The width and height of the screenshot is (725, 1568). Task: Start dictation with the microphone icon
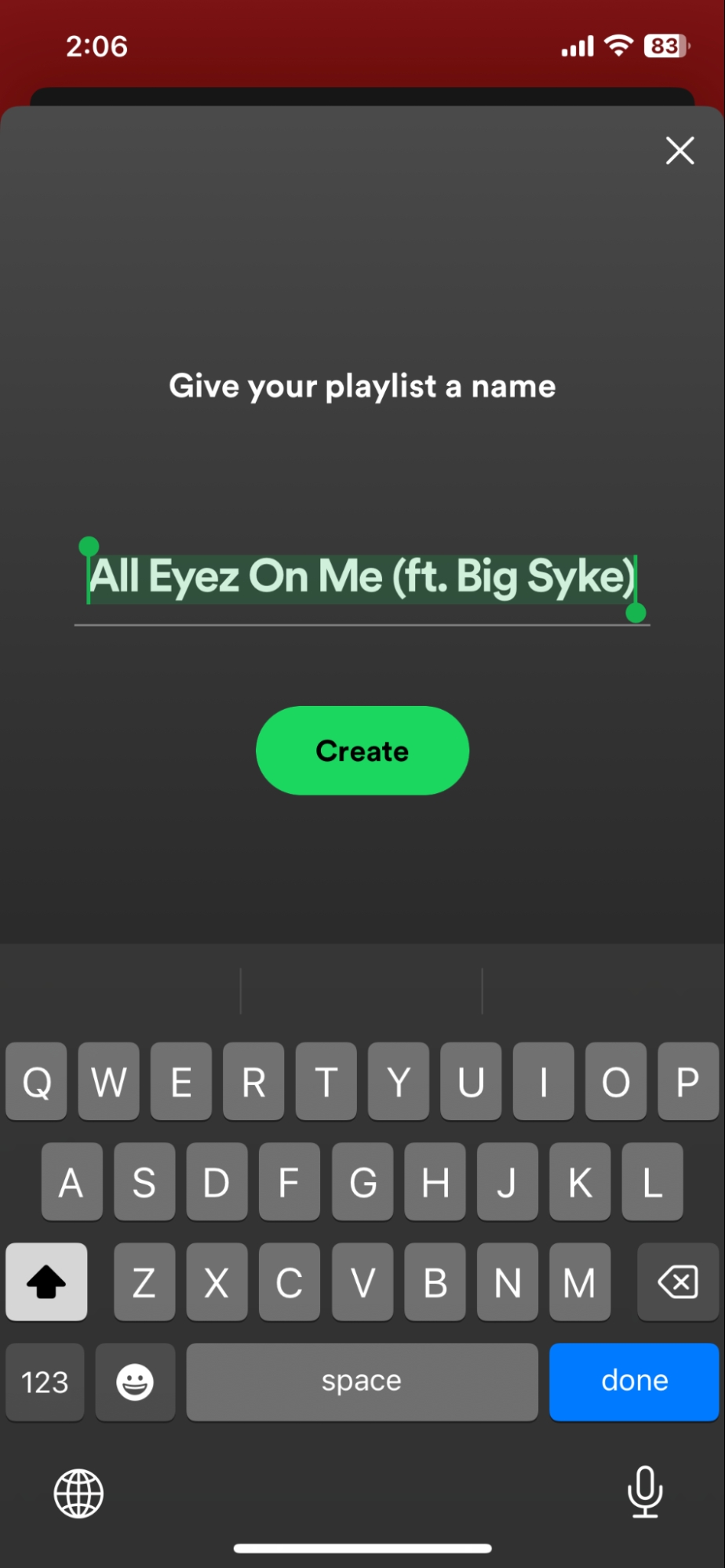click(645, 1491)
